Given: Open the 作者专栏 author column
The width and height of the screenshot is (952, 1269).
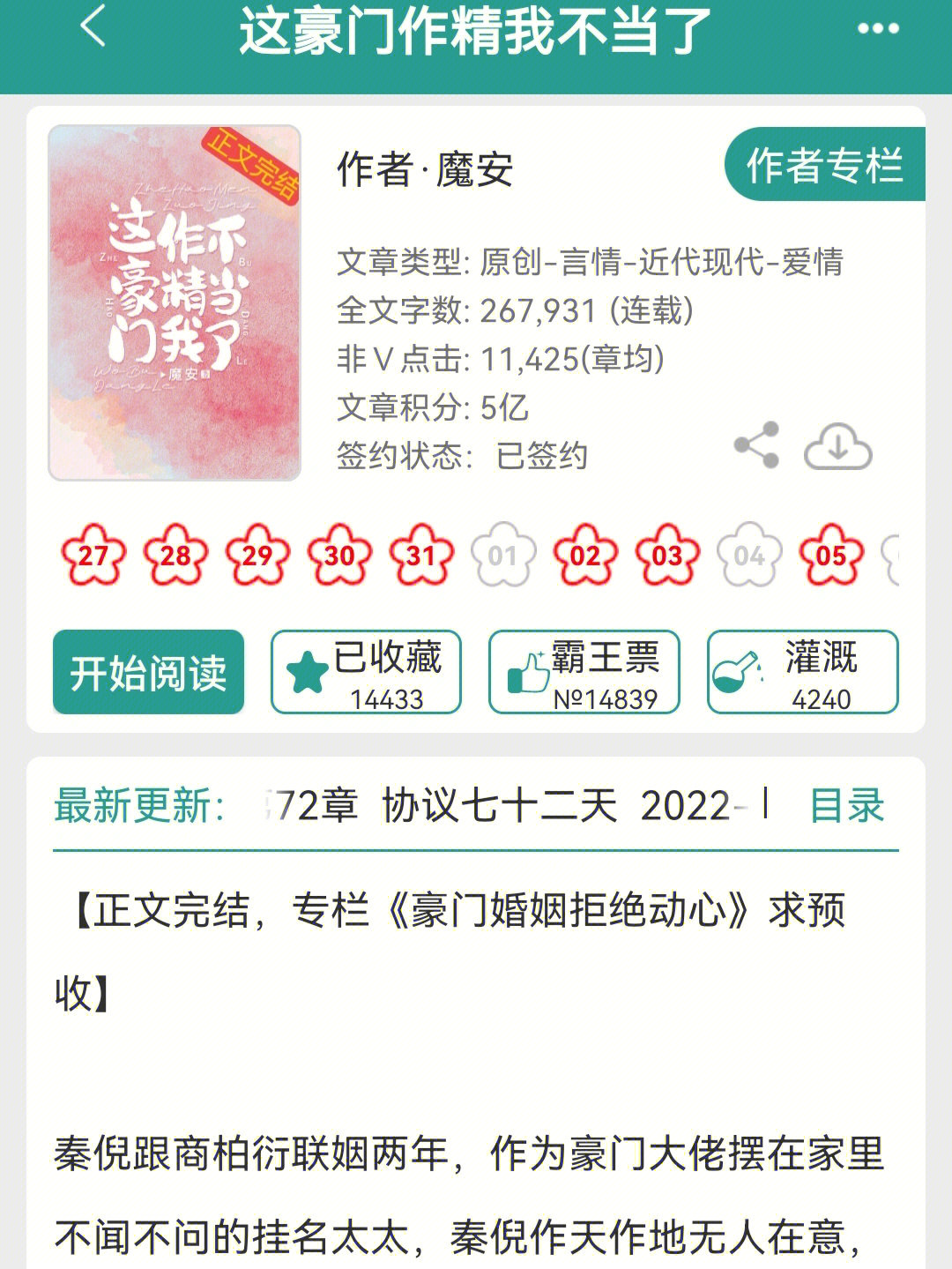Looking at the screenshot, I should click(824, 165).
